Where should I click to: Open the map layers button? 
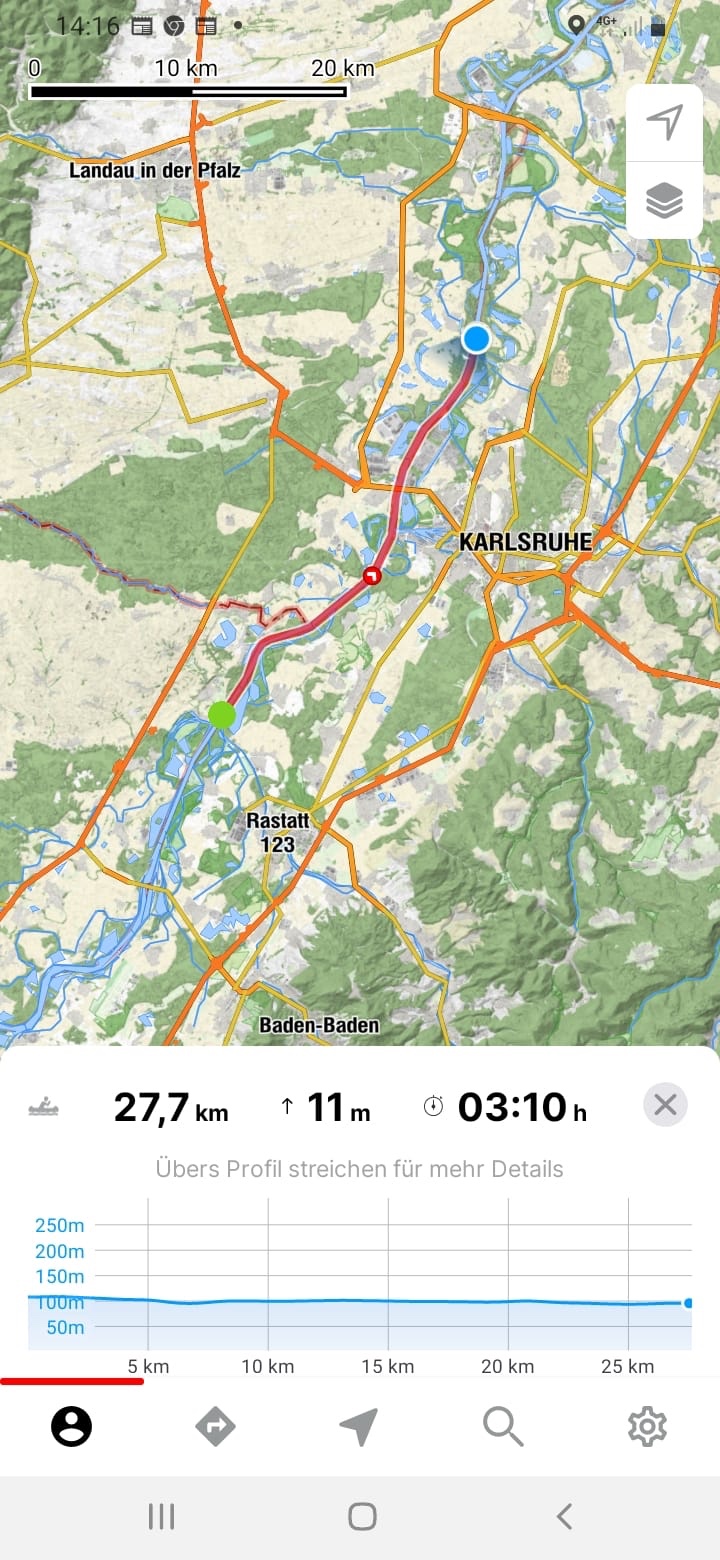pos(664,201)
